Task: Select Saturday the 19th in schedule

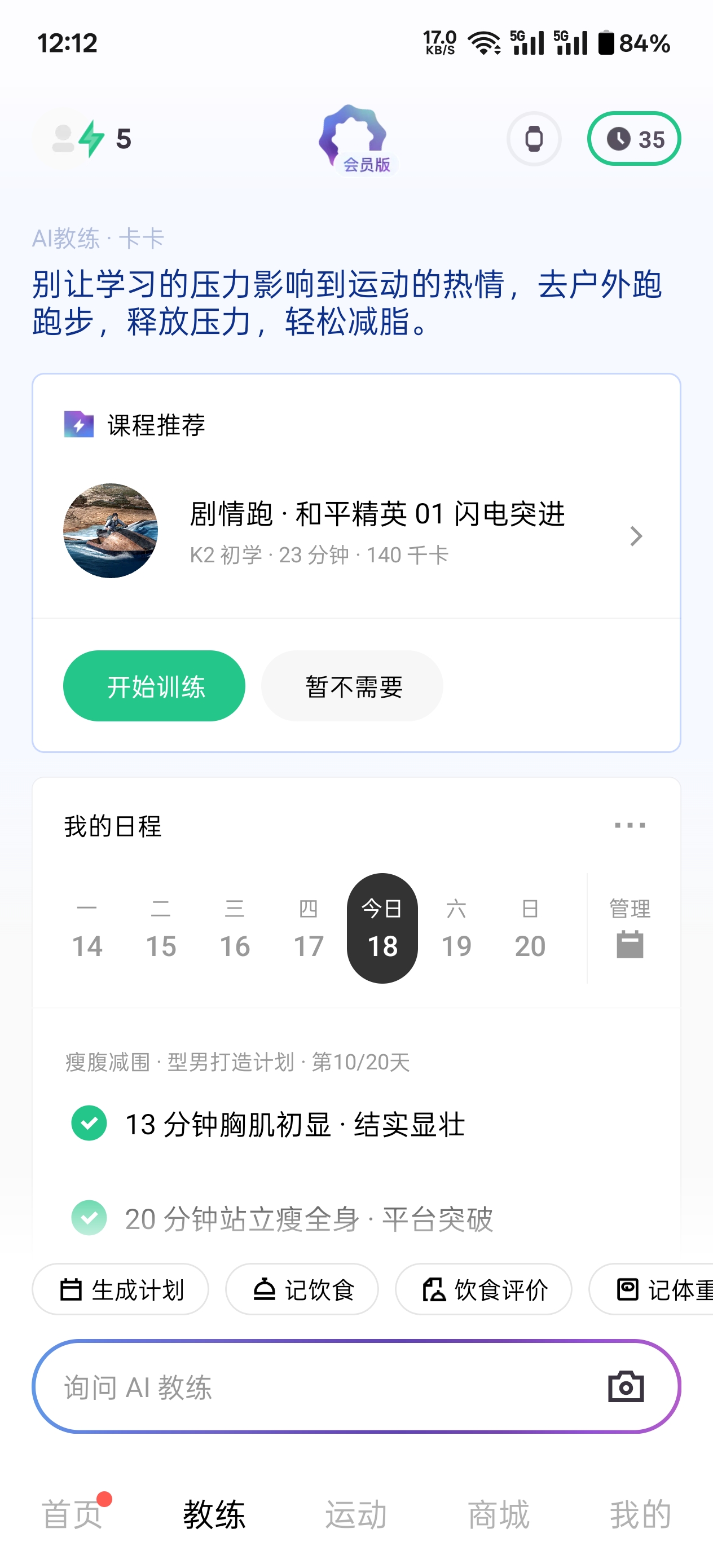Action: 456,929
